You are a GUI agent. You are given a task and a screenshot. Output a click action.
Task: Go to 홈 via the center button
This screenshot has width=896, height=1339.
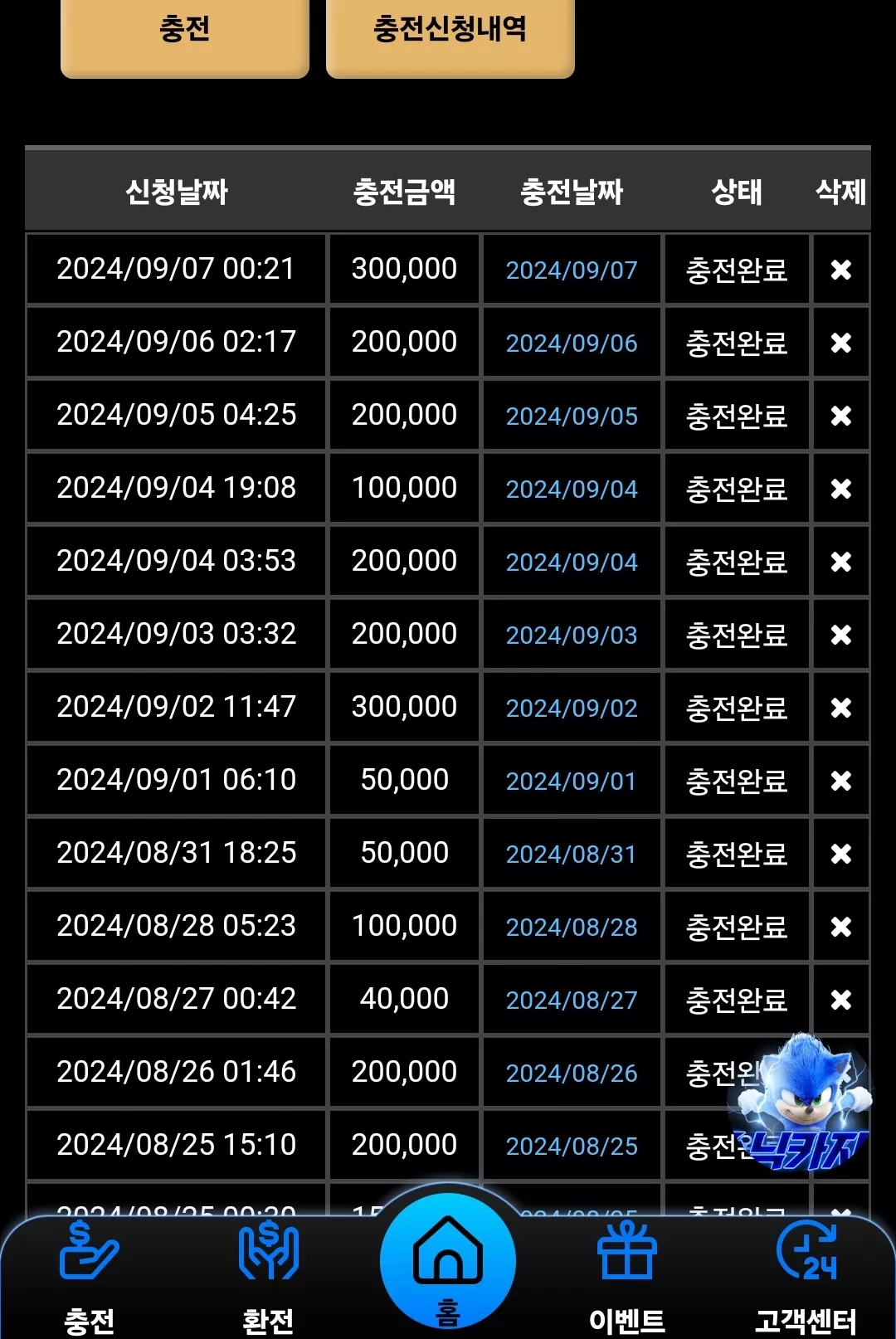448,1263
